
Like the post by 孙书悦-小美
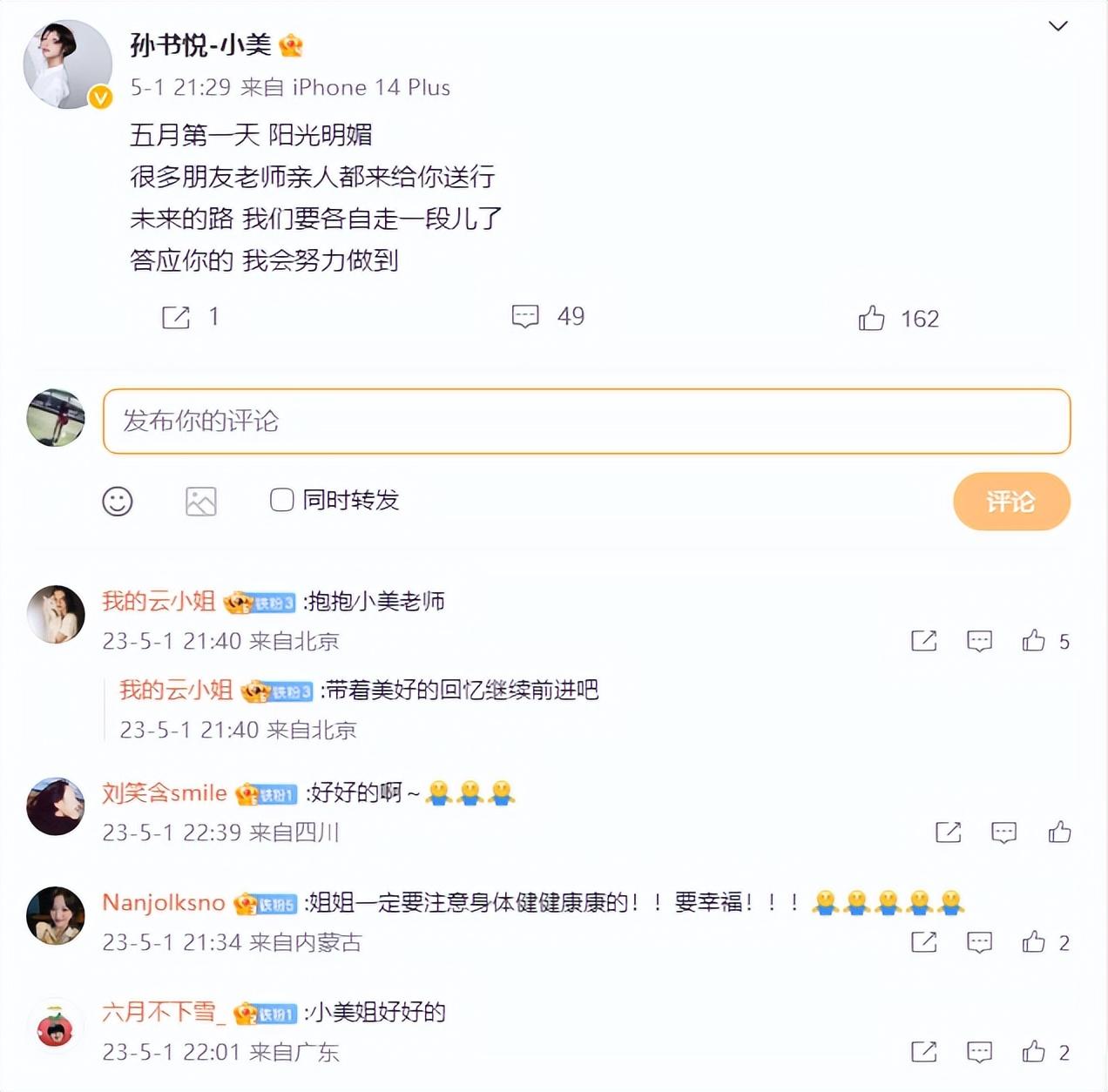[x=871, y=319]
